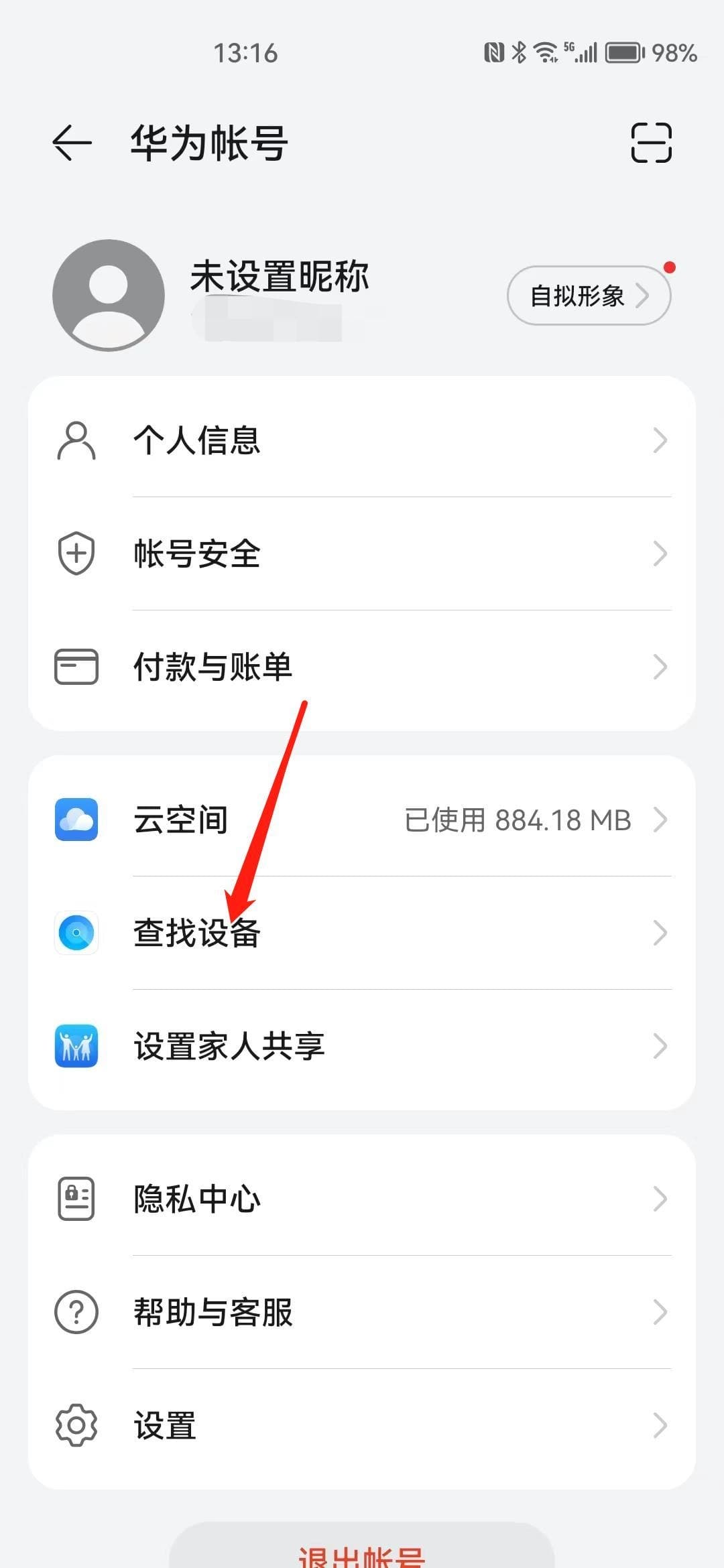Screen dimensions: 724x1568
Task: Tap the QR code scan icon top right
Action: coord(650,143)
